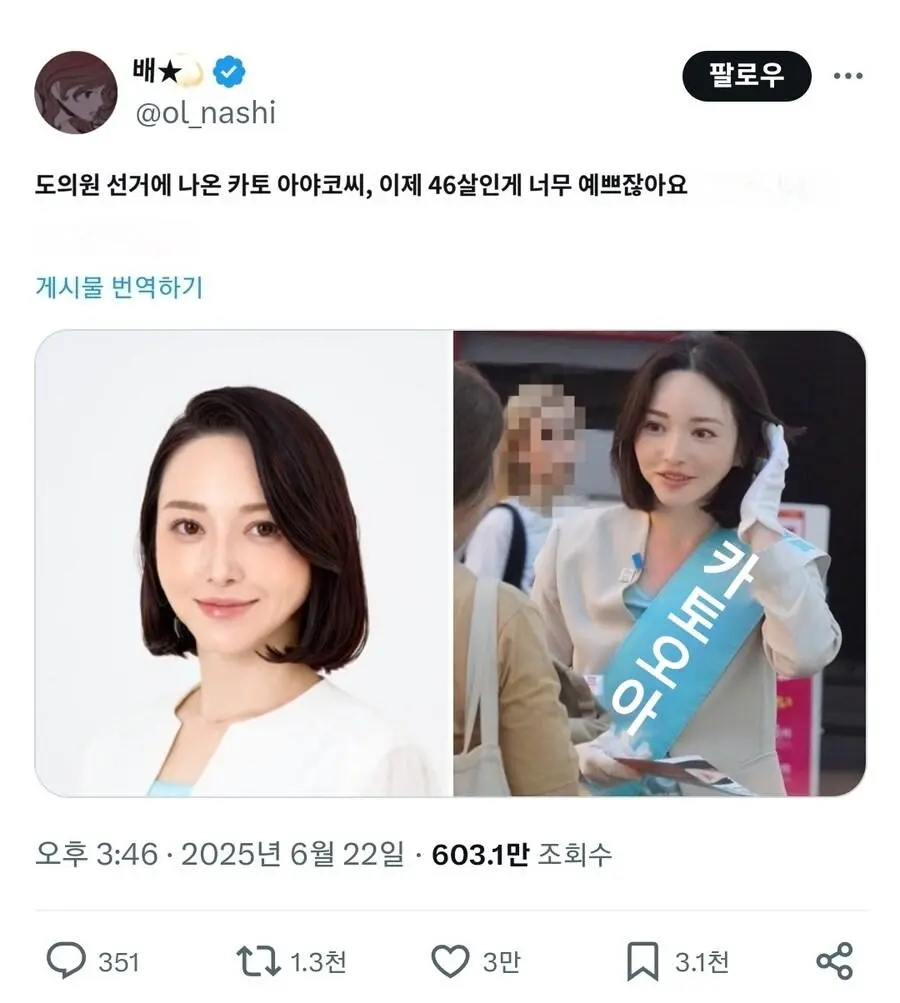The width and height of the screenshot is (900, 1003).
Task: Tap 게시물 번역하기 to translate the post
Action: (119, 288)
